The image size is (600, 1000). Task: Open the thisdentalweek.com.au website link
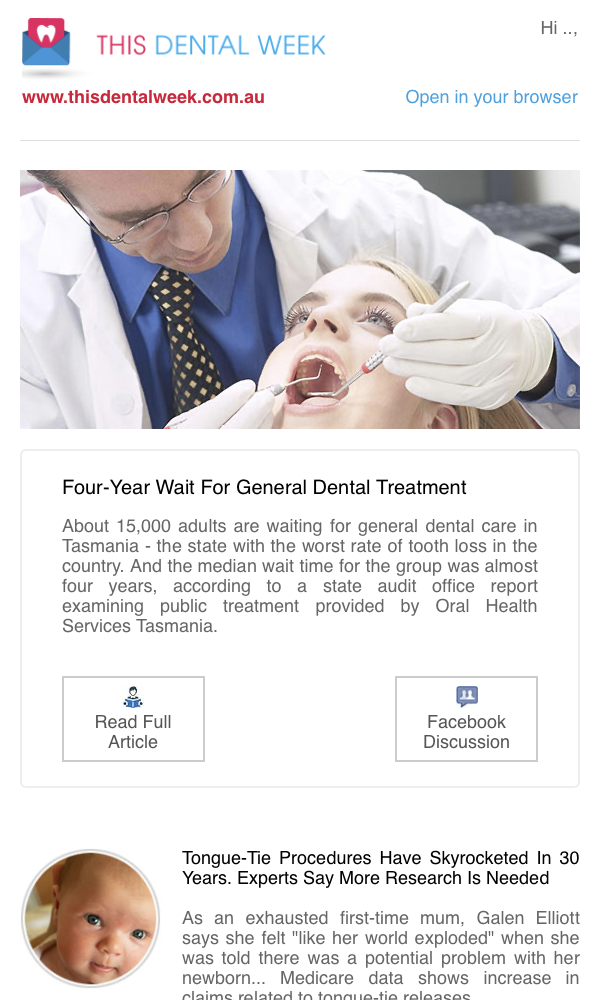[143, 97]
